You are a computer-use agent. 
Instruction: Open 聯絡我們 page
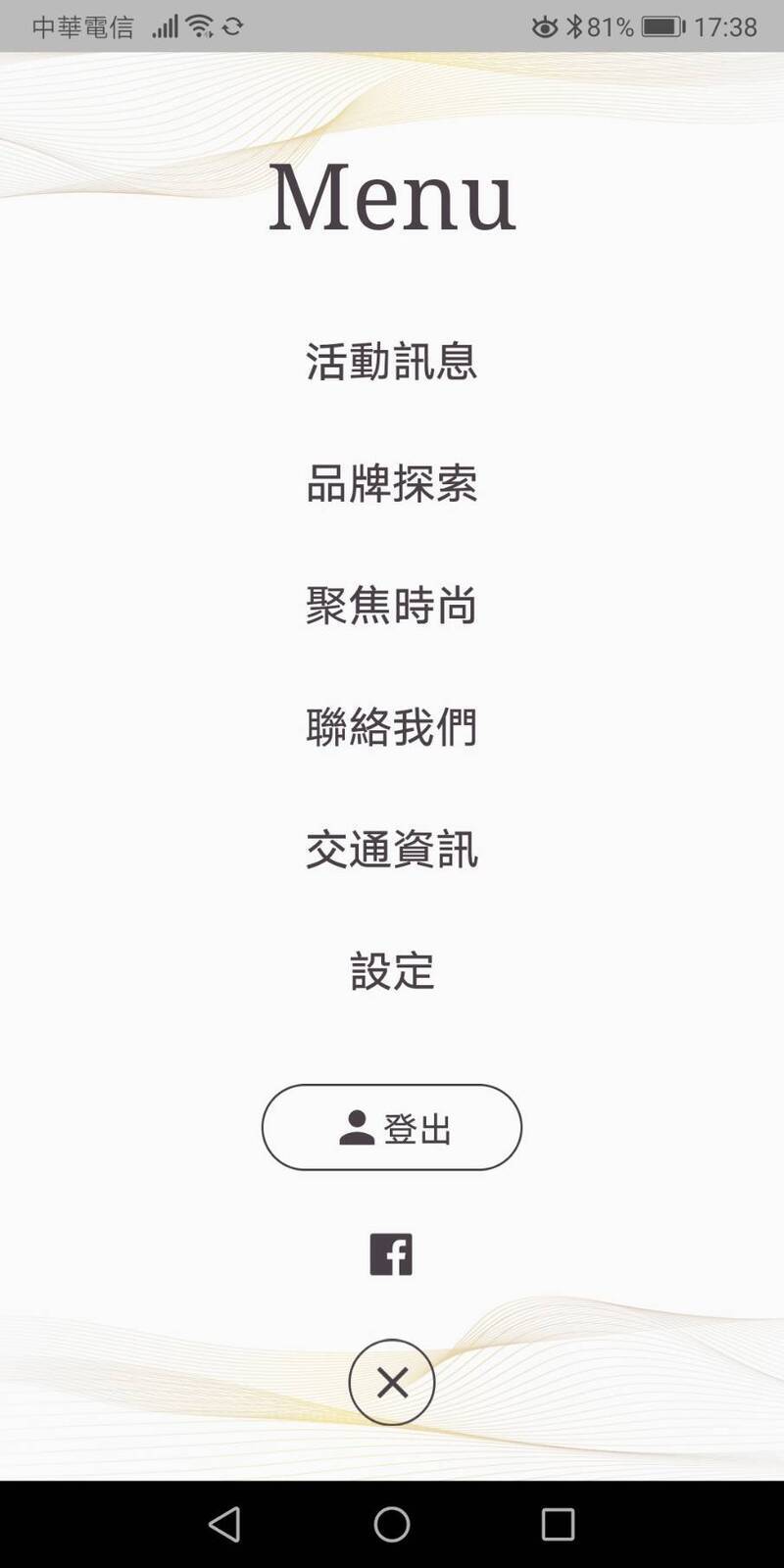pos(392,727)
